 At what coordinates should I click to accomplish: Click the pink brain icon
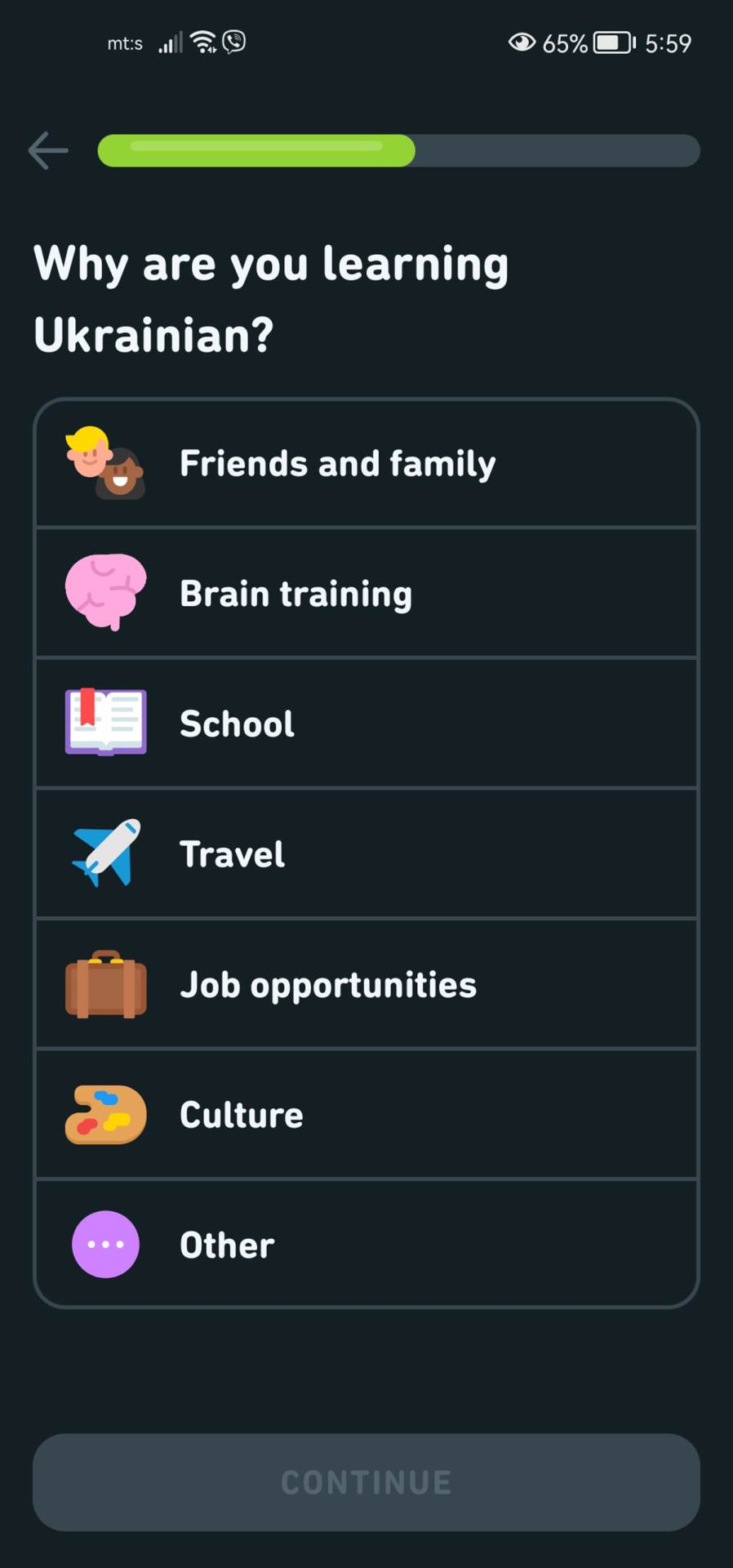pyautogui.click(x=104, y=592)
